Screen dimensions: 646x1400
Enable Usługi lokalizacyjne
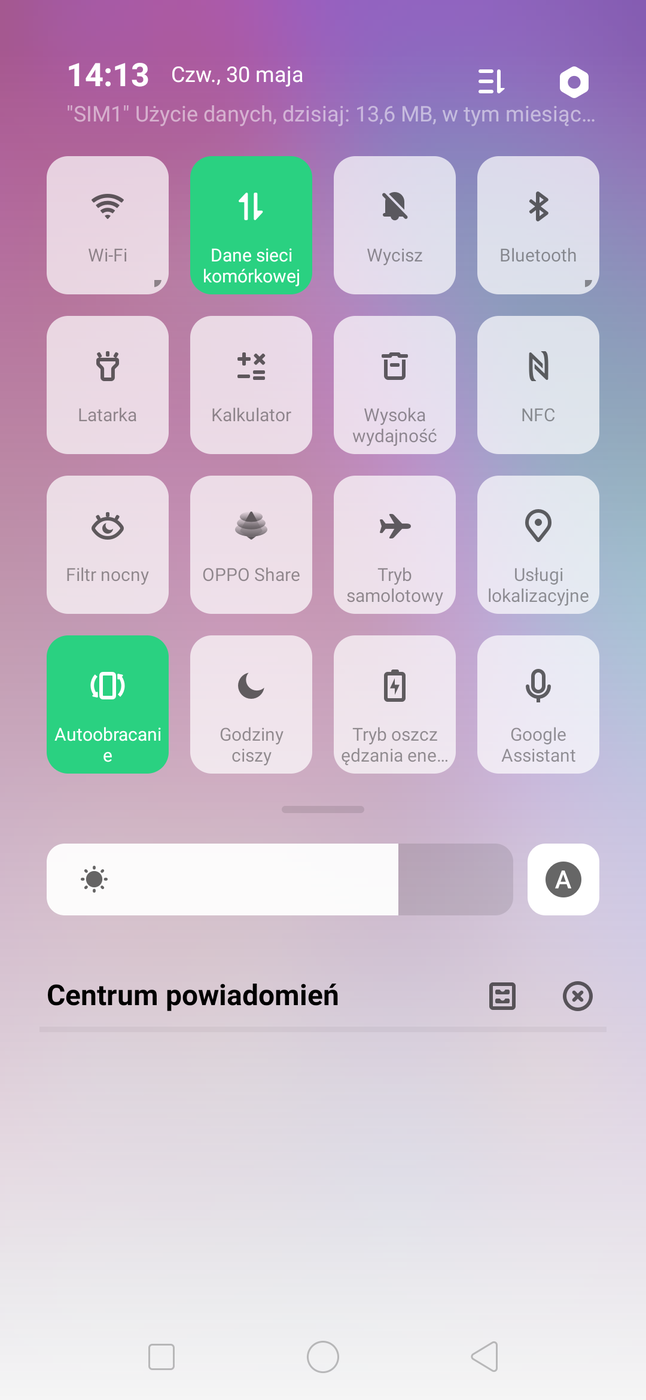coord(538,544)
